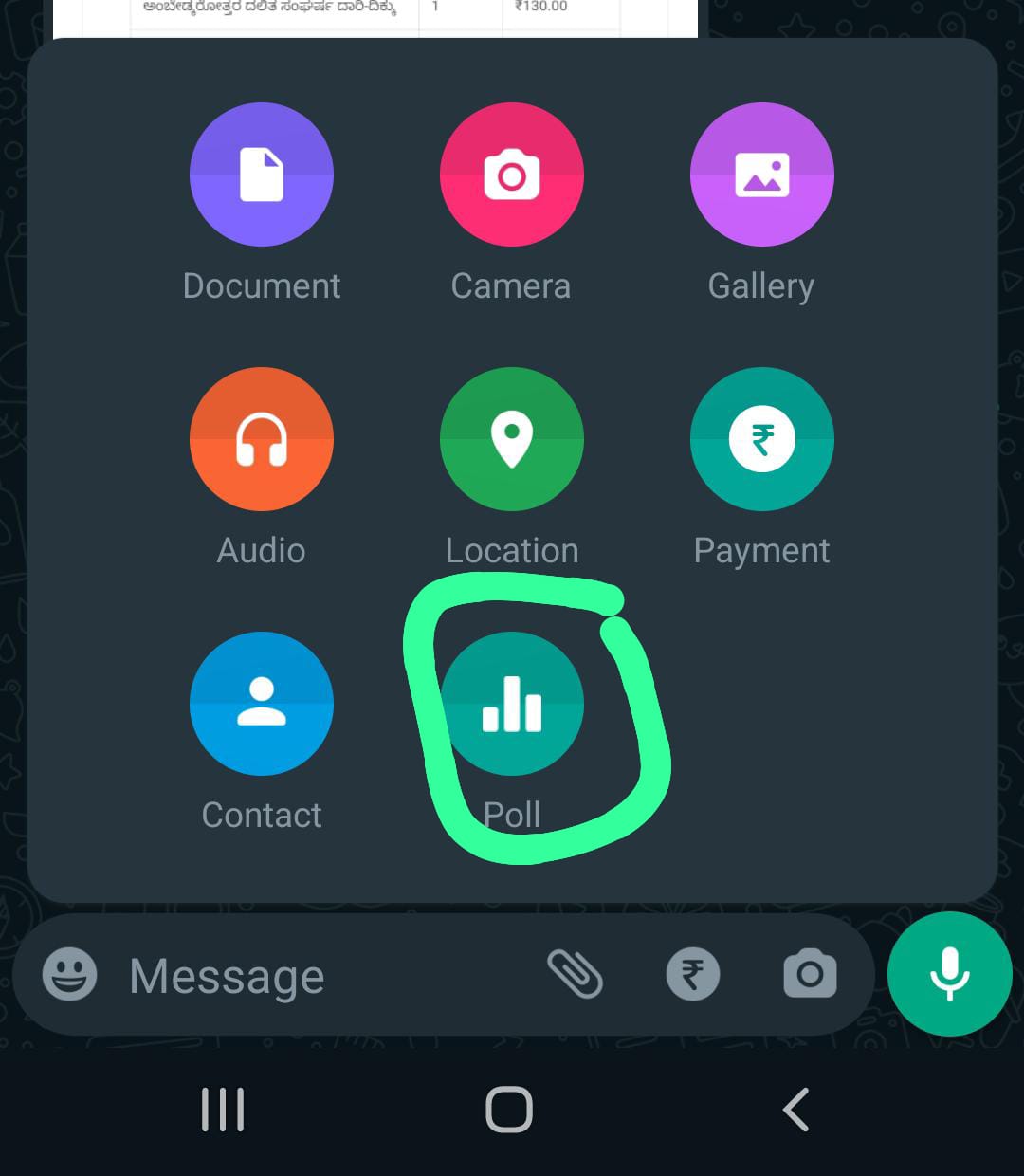
Task: Open the recent apps button
Action: click(224, 1110)
